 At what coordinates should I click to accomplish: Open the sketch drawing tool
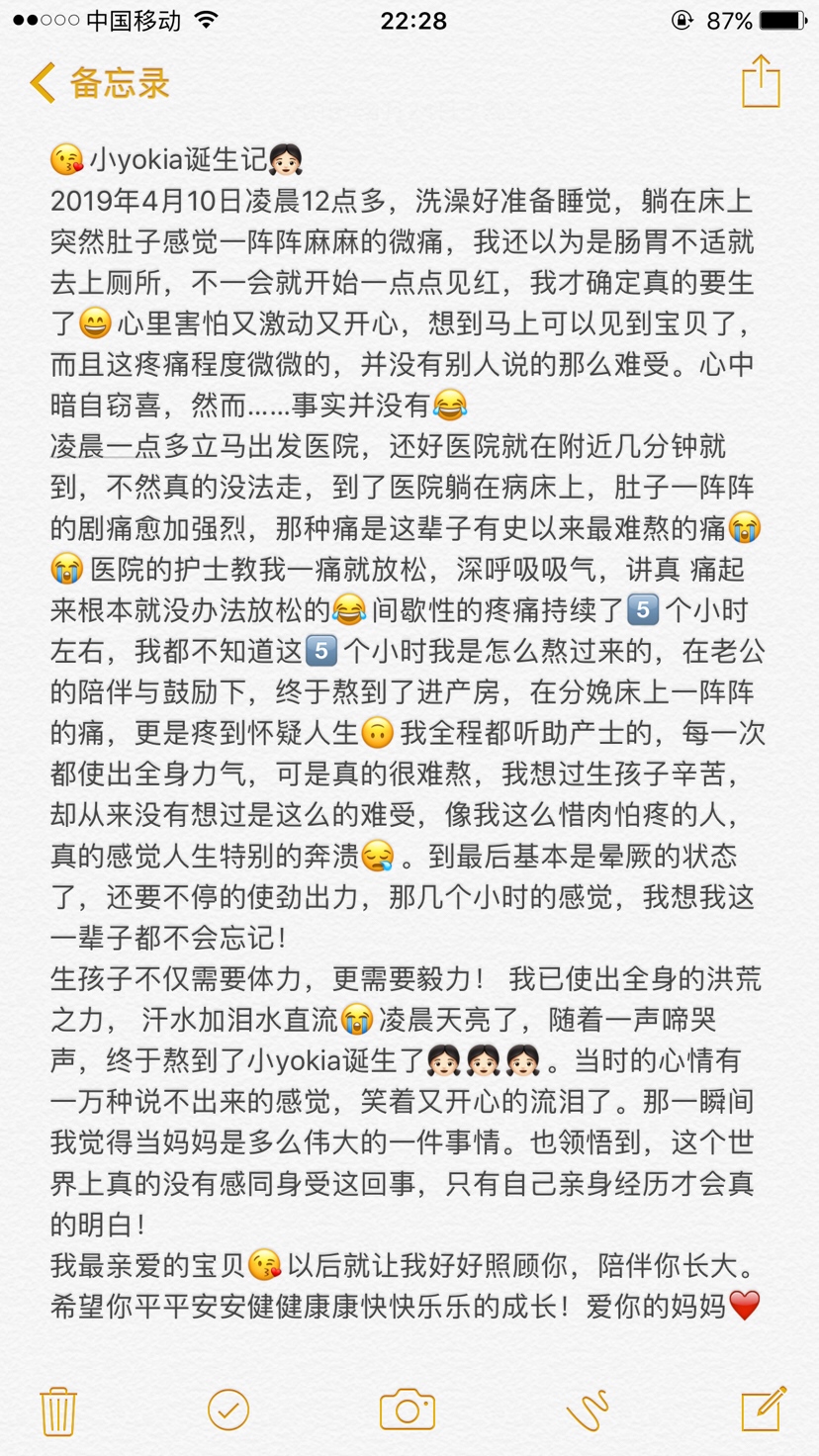[x=588, y=1410]
